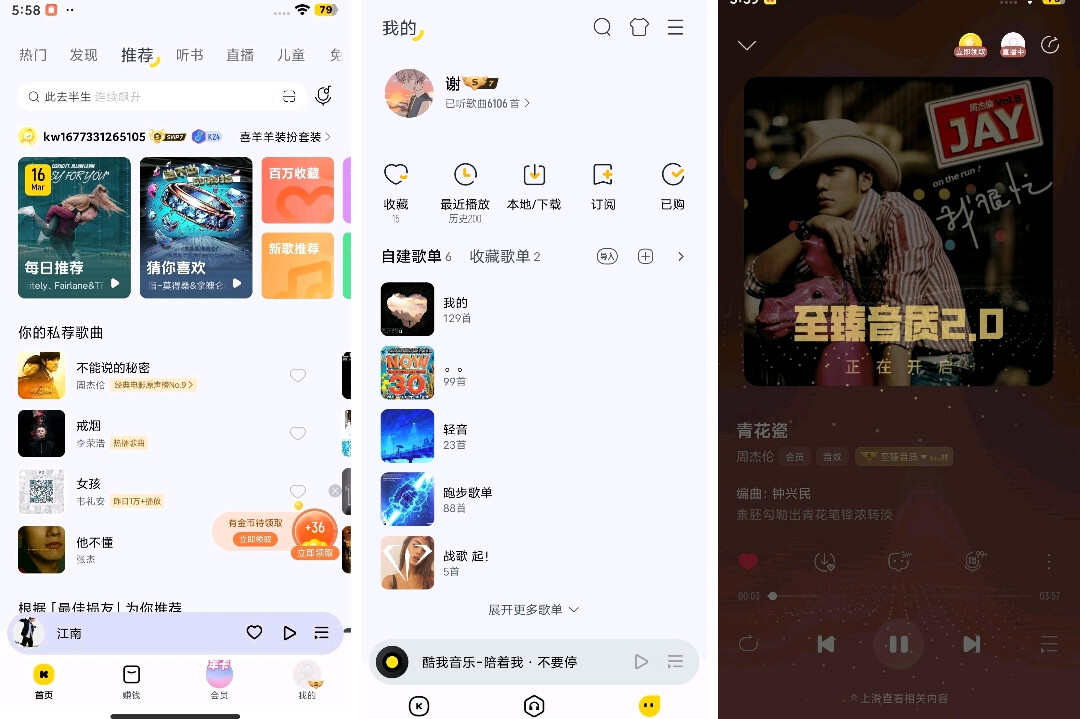Open the 会员 bottom tab

[x=219, y=681]
